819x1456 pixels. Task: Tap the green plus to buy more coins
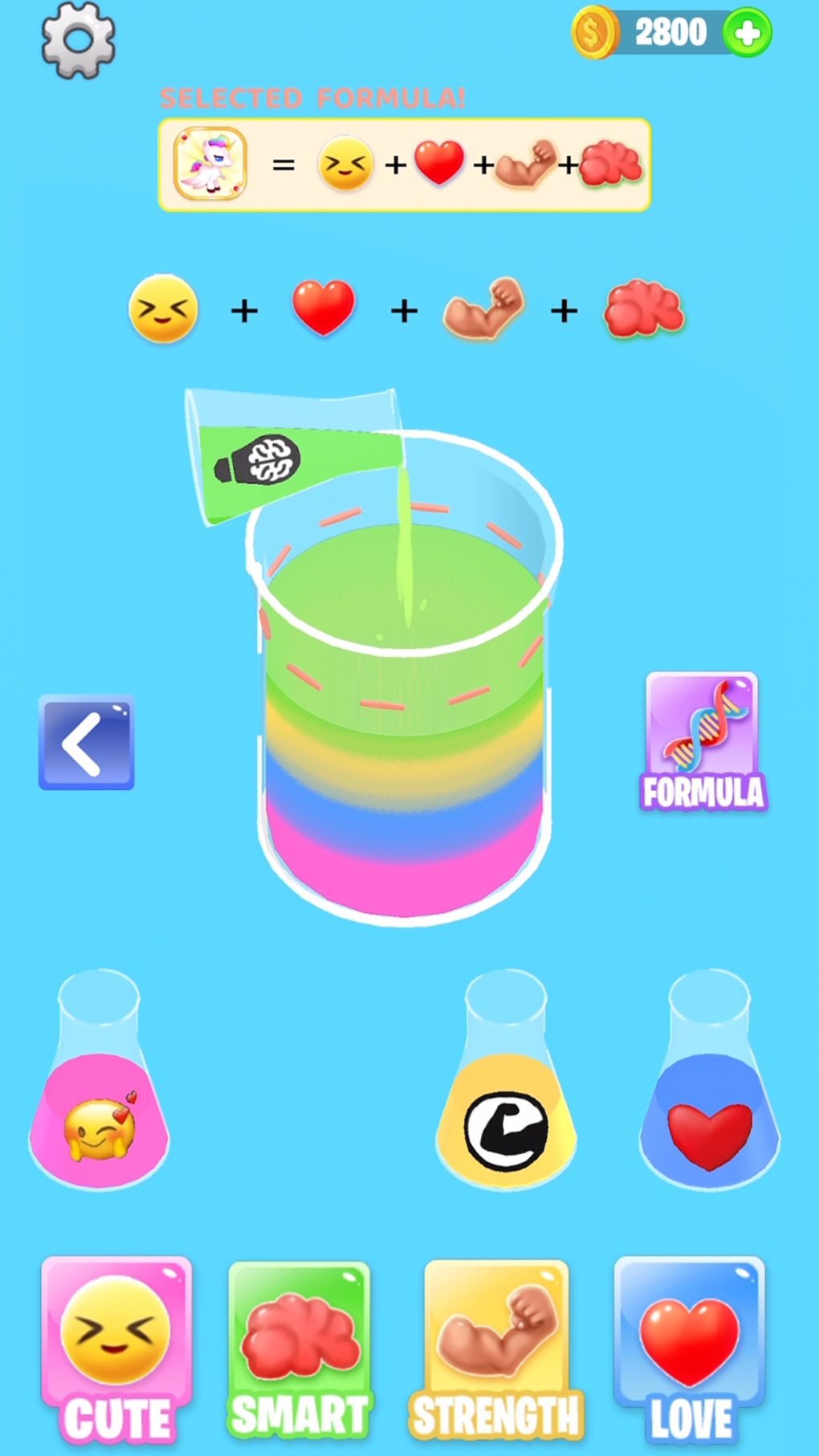746,31
